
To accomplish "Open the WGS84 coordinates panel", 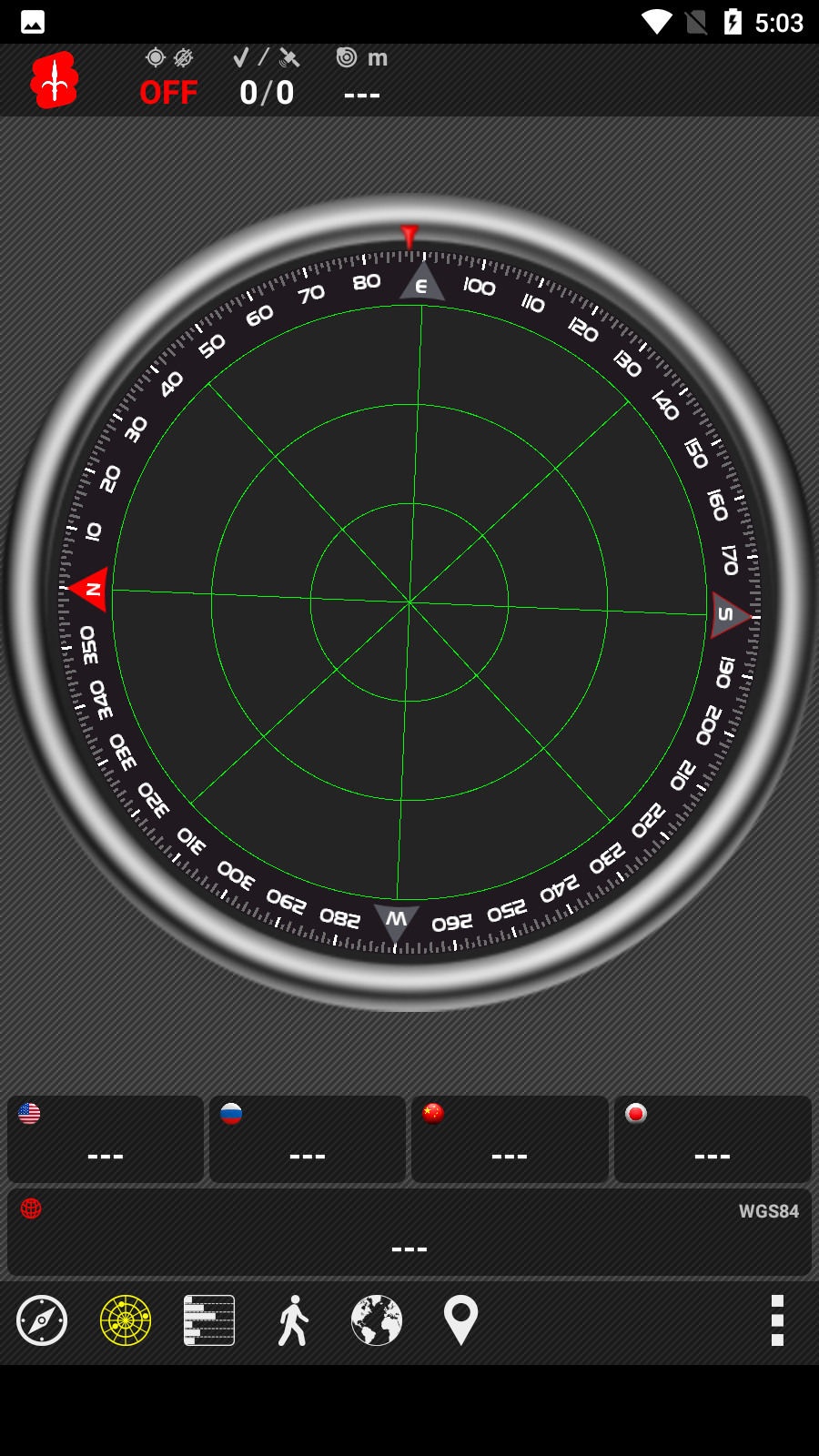I will 409,1232.
